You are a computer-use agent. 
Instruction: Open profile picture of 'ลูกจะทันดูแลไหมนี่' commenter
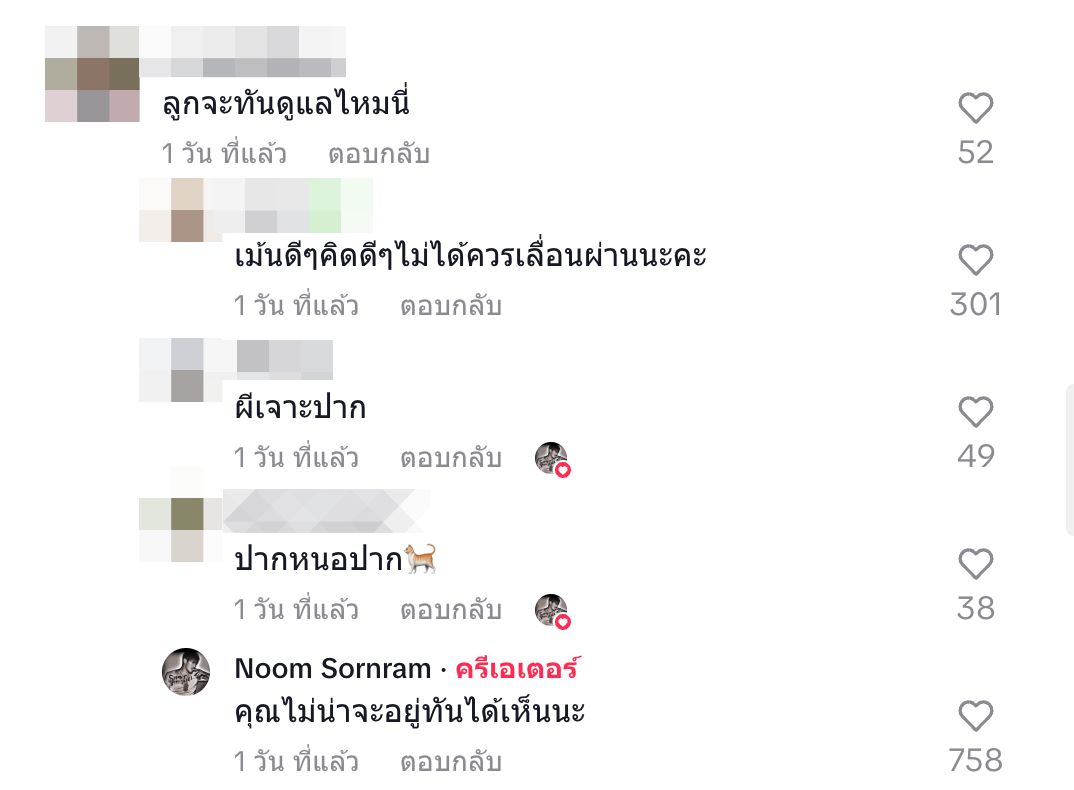92,75
